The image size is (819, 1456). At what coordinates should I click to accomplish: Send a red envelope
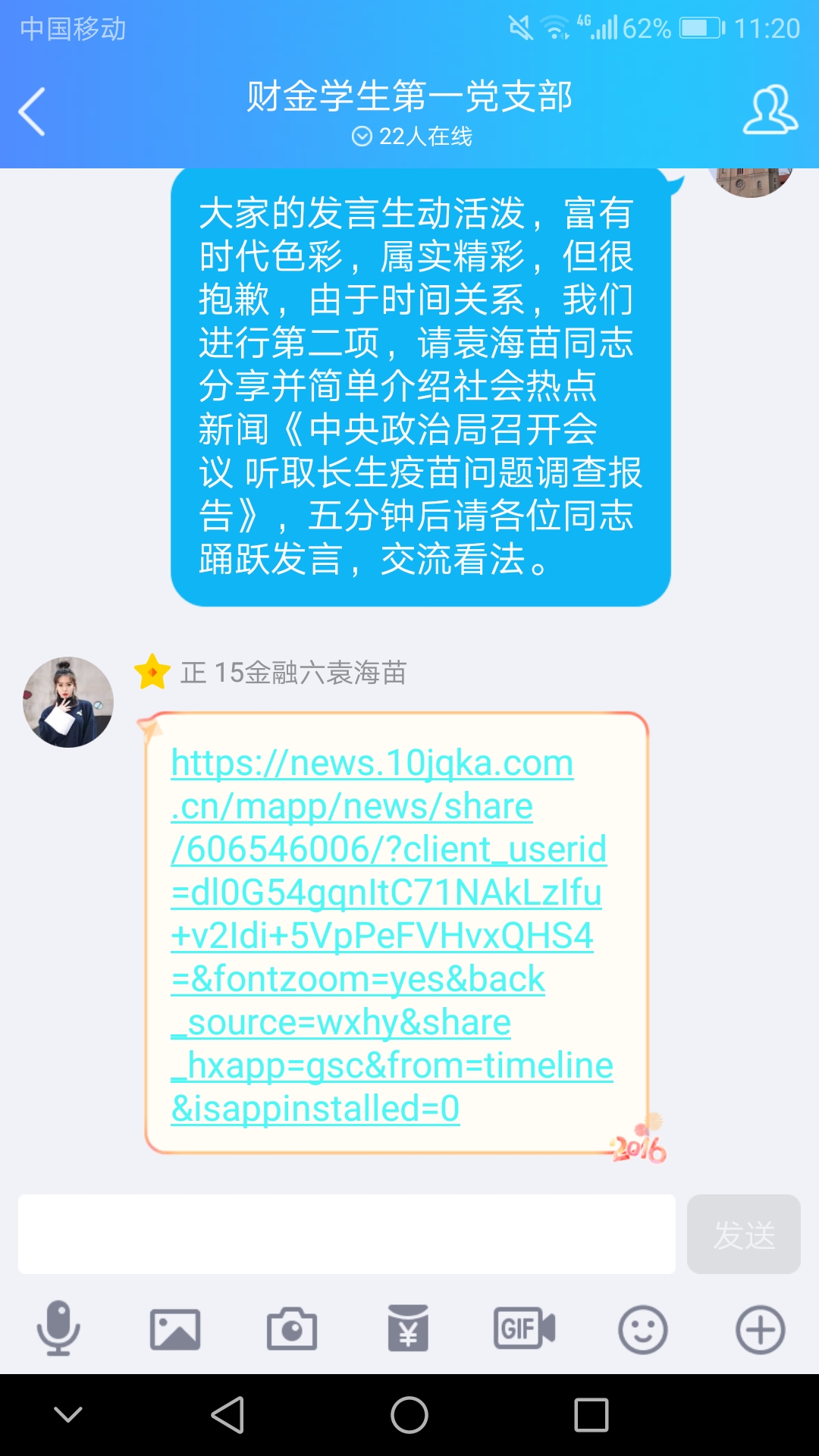point(408,1329)
